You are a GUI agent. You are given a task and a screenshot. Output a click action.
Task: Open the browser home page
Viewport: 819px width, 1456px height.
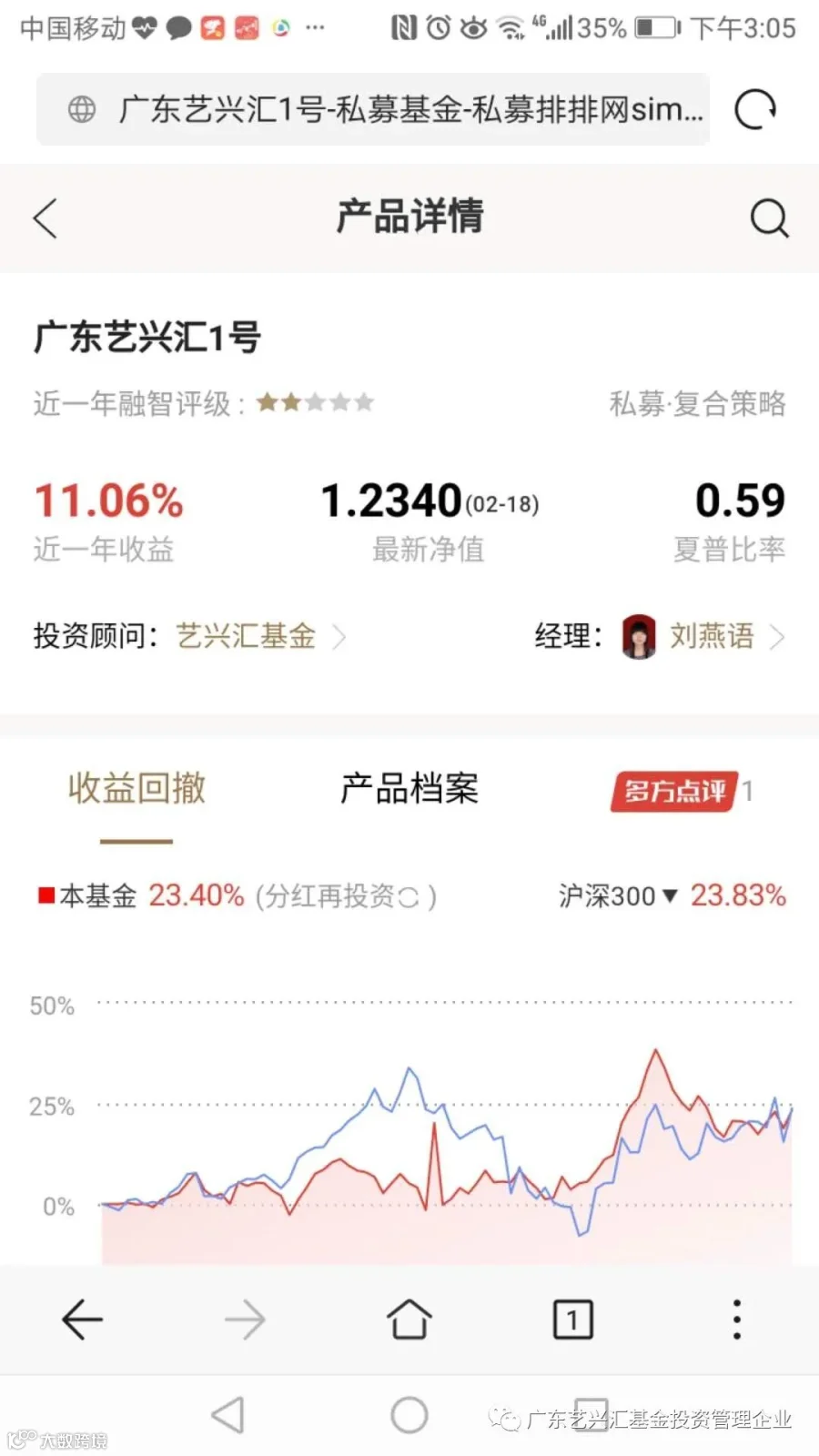point(409,1319)
